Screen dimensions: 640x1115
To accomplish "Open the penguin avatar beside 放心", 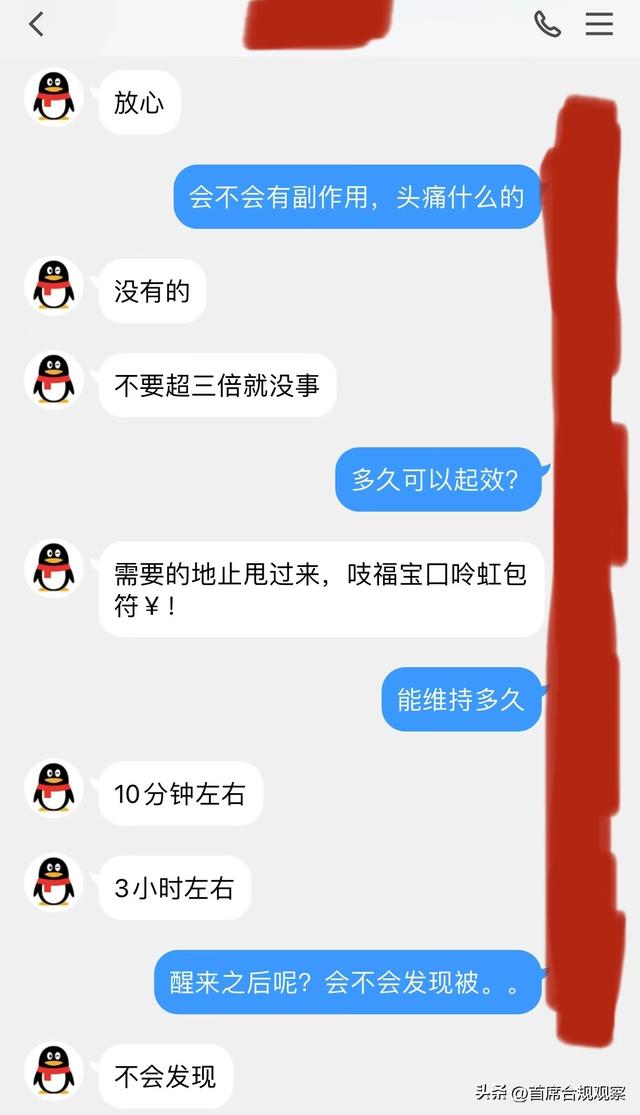I will 54,97.
